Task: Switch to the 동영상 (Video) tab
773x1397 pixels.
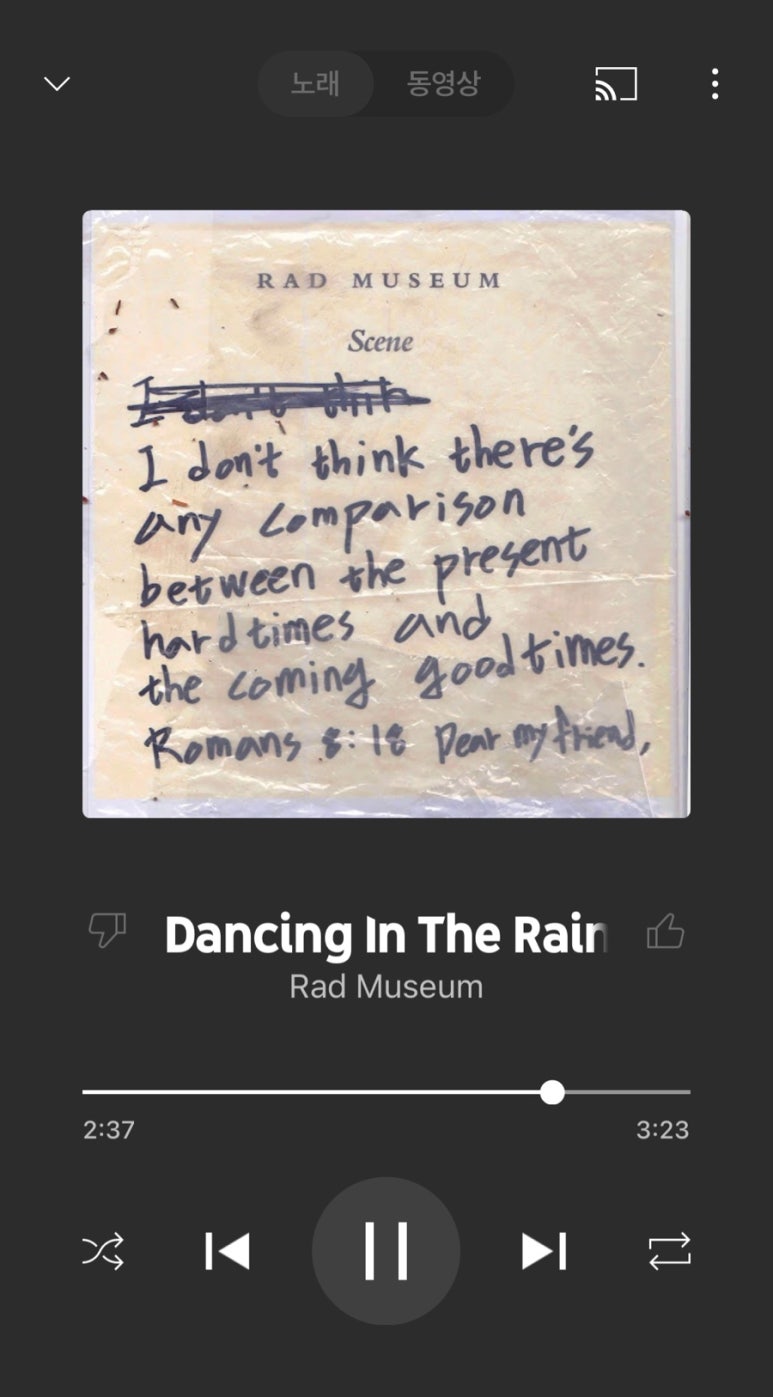Action: pyautogui.click(x=443, y=84)
